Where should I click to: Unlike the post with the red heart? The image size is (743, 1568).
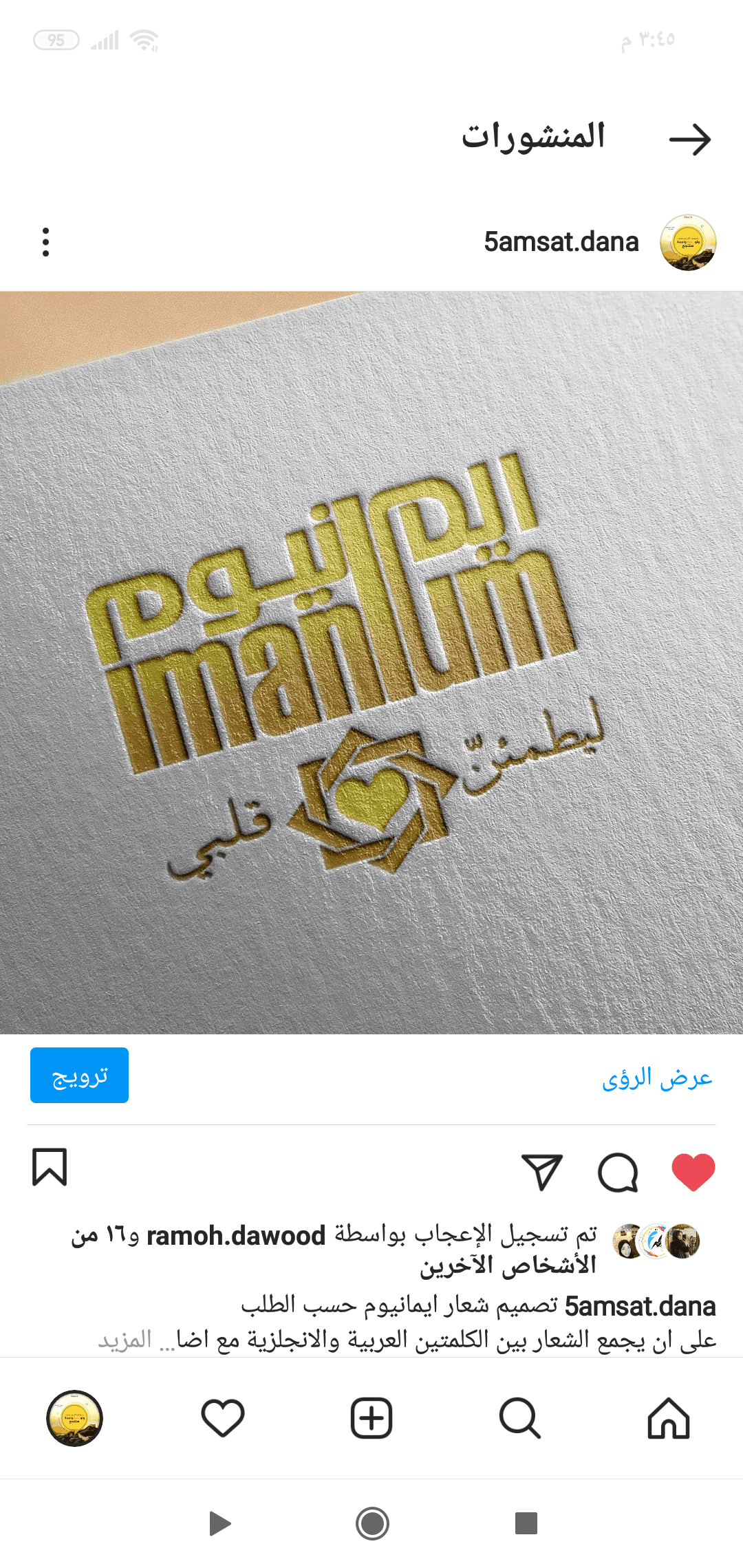(693, 1172)
